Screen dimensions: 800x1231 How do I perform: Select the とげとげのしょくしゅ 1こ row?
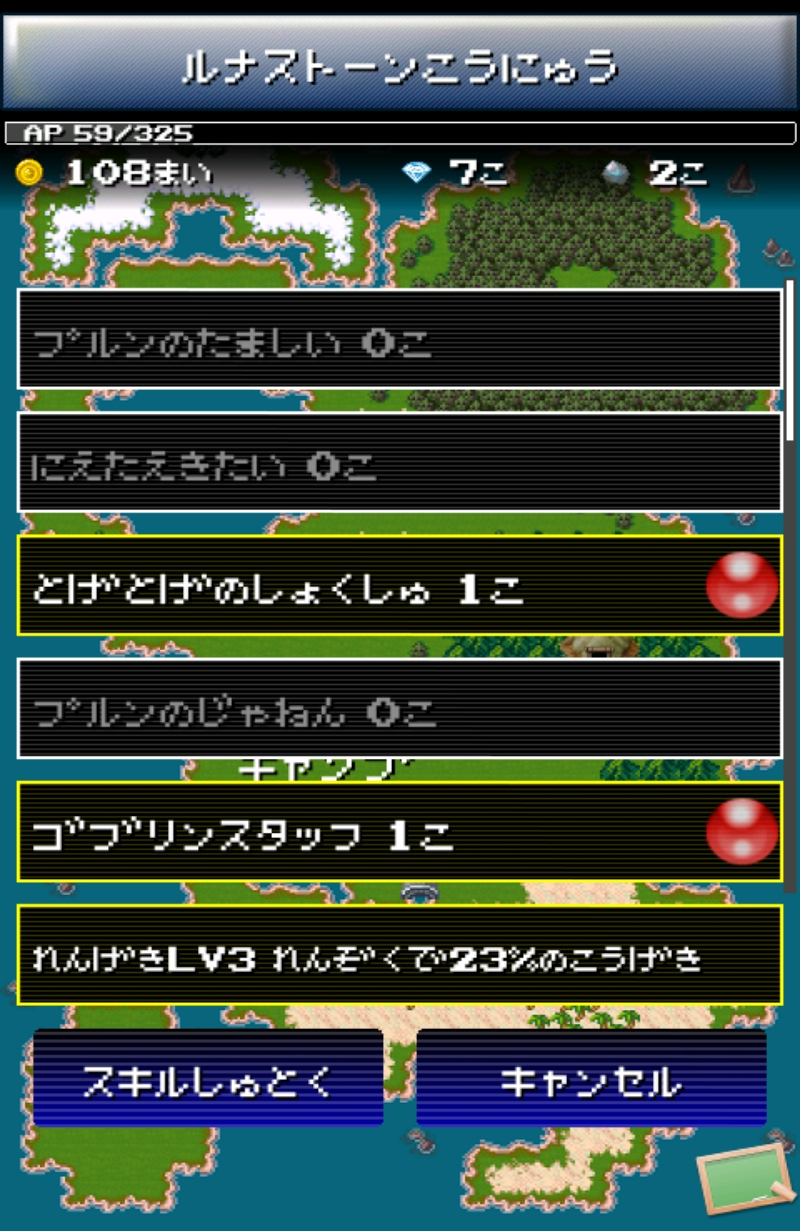tap(399, 586)
